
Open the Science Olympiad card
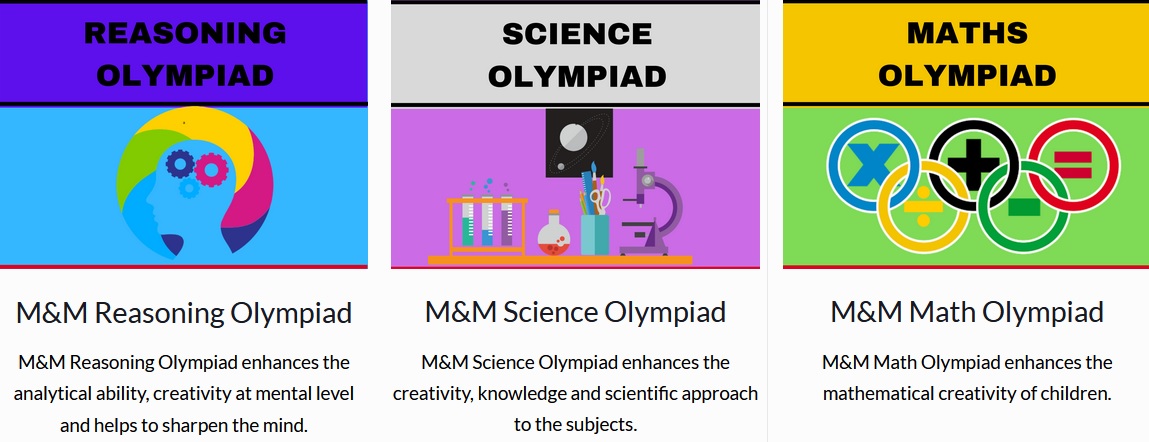click(575, 312)
